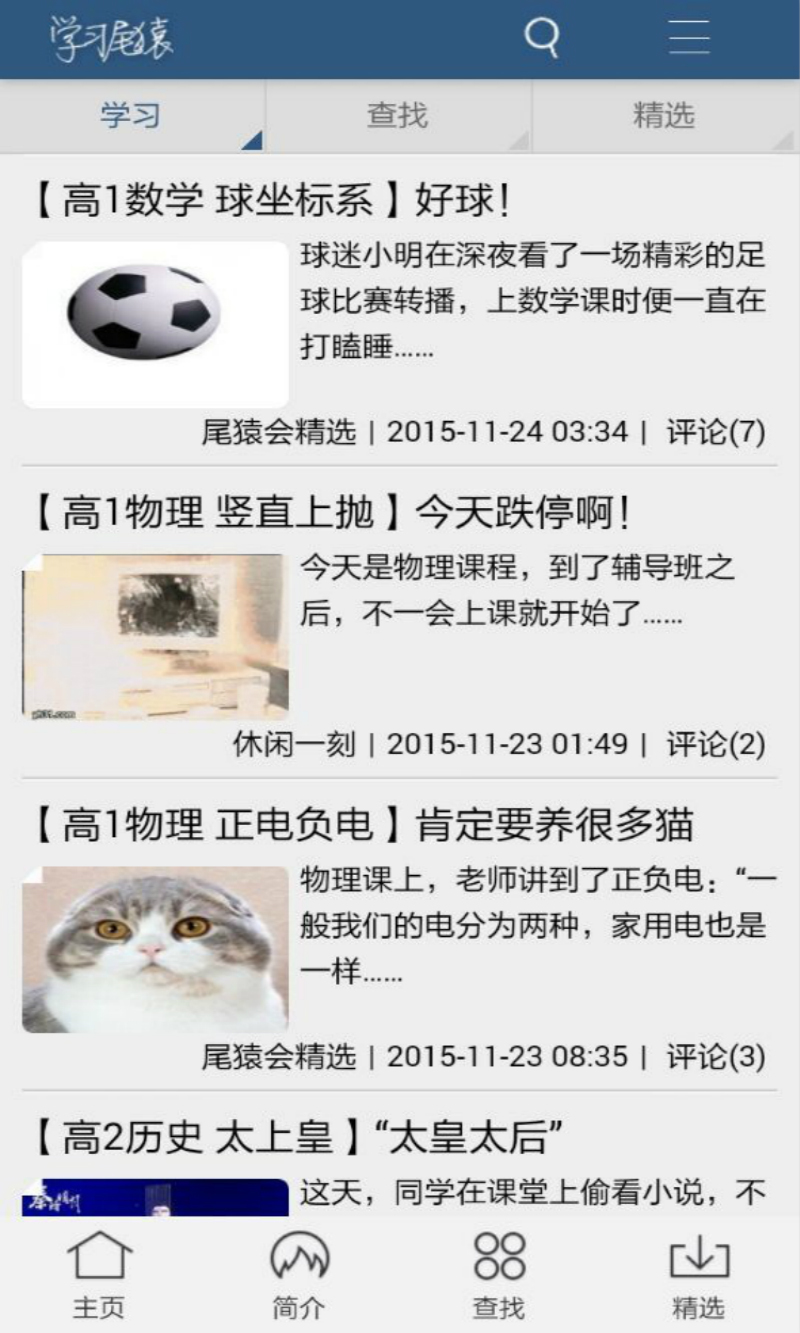Open the hamburger menu
The height and width of the screenshot is (1333, 800).
[689, 38]
